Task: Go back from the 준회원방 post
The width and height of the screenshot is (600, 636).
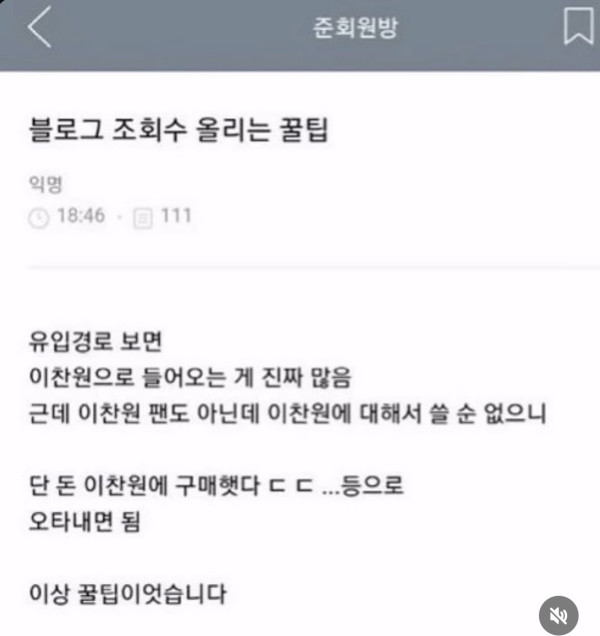Action: pos(39,29)
